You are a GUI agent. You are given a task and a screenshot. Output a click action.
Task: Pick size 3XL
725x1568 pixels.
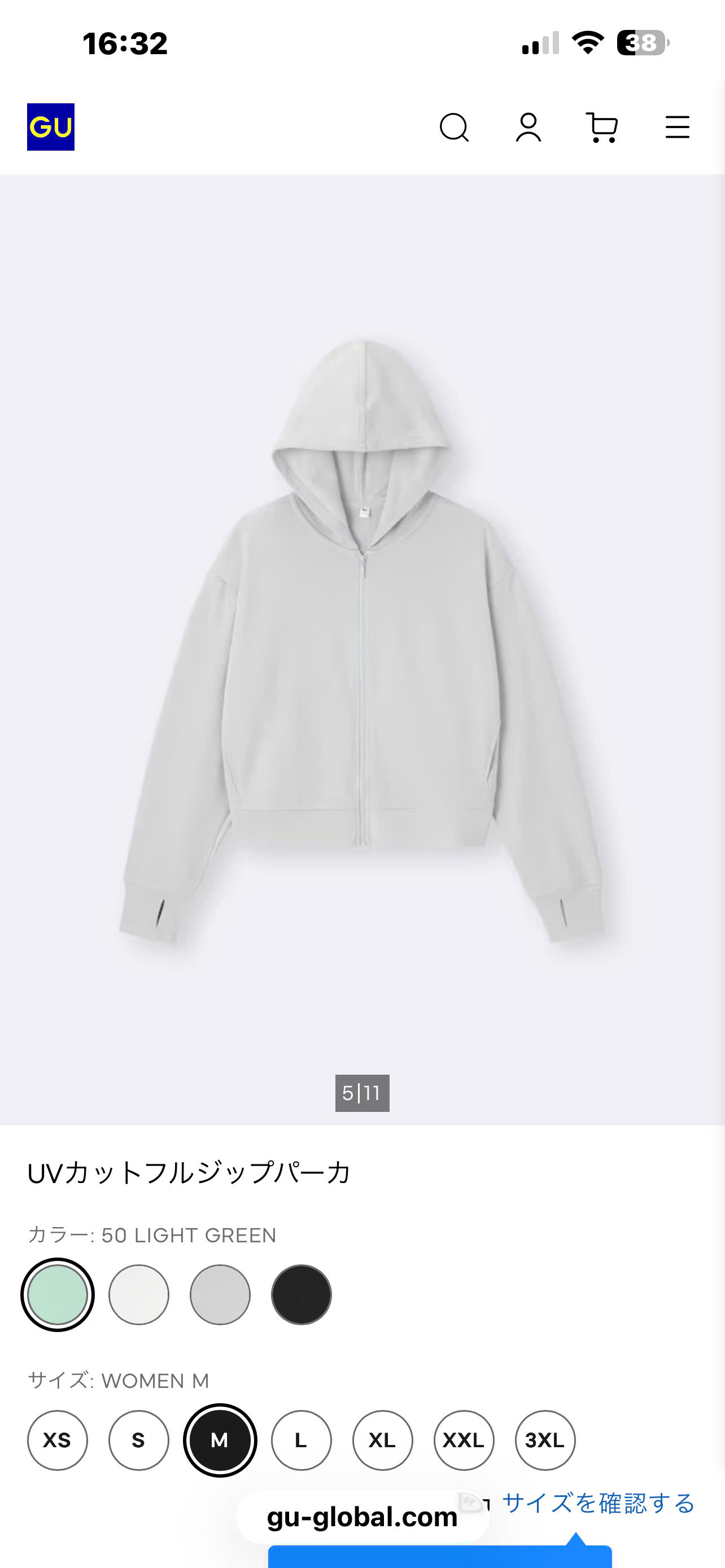(545, 1440)
